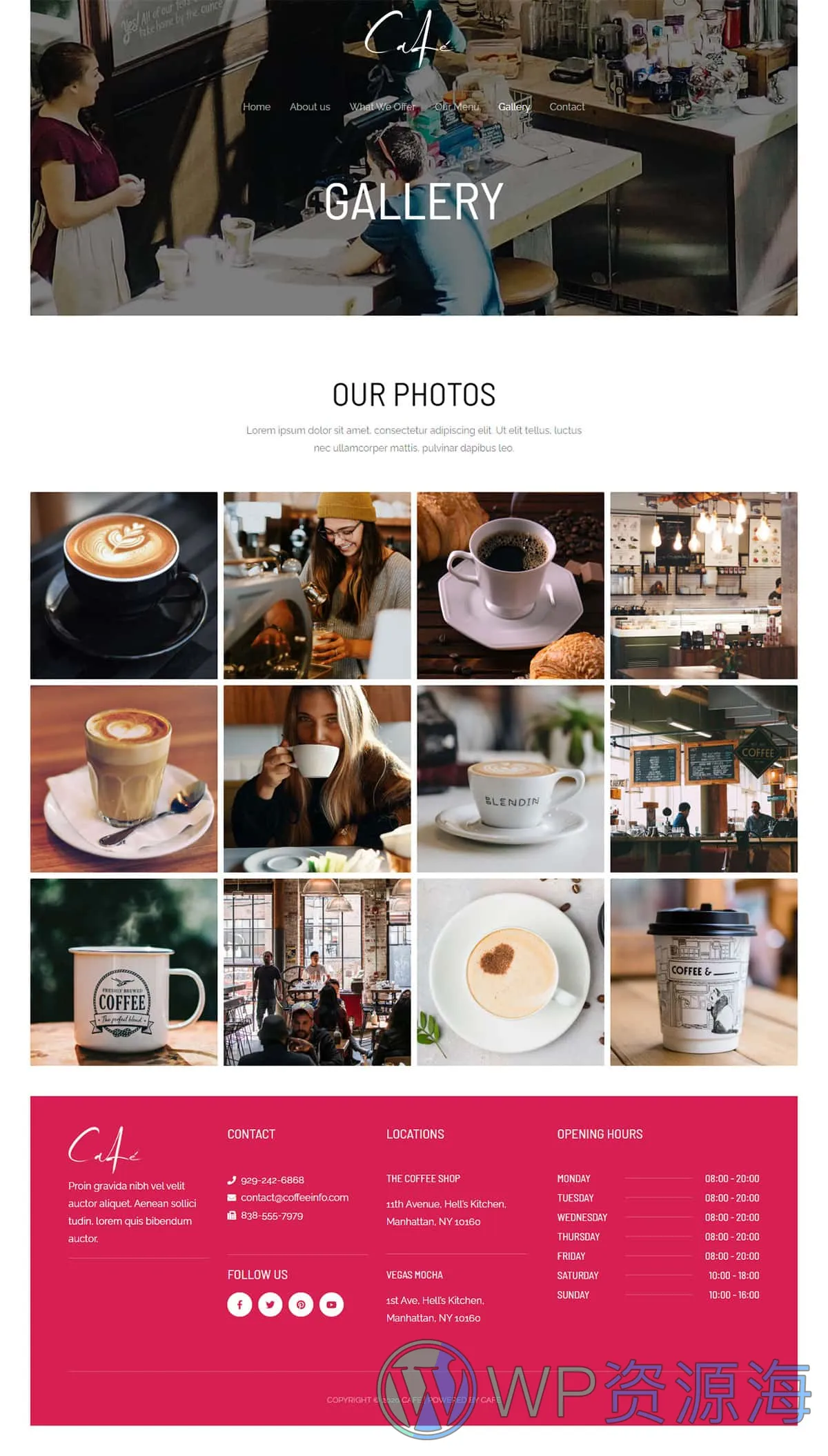Open the takeaway paper cup photo
828x1456 pixels.
[x=703, y=971]
